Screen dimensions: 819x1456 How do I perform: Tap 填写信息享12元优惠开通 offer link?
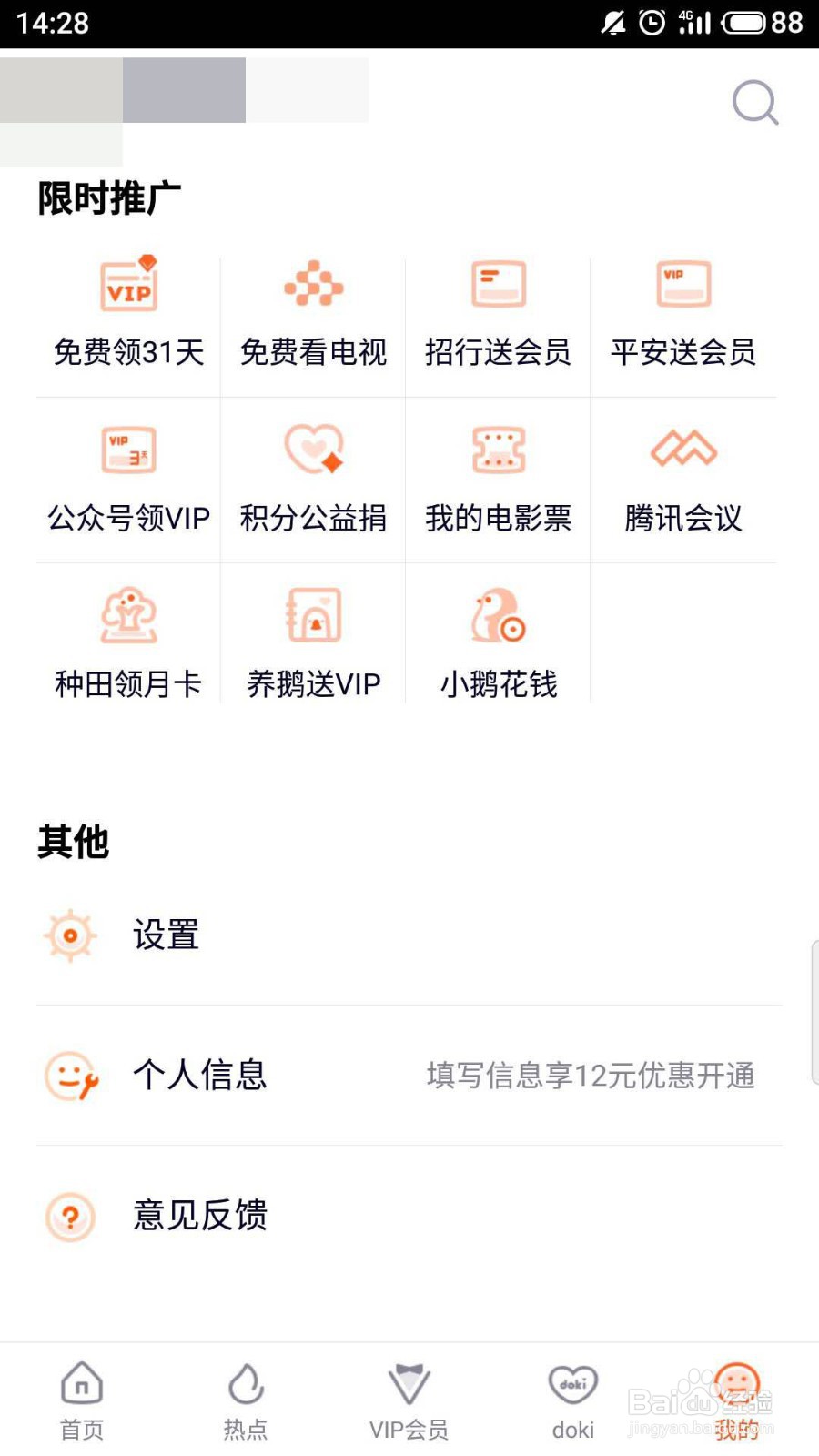tap(590, 1076)
